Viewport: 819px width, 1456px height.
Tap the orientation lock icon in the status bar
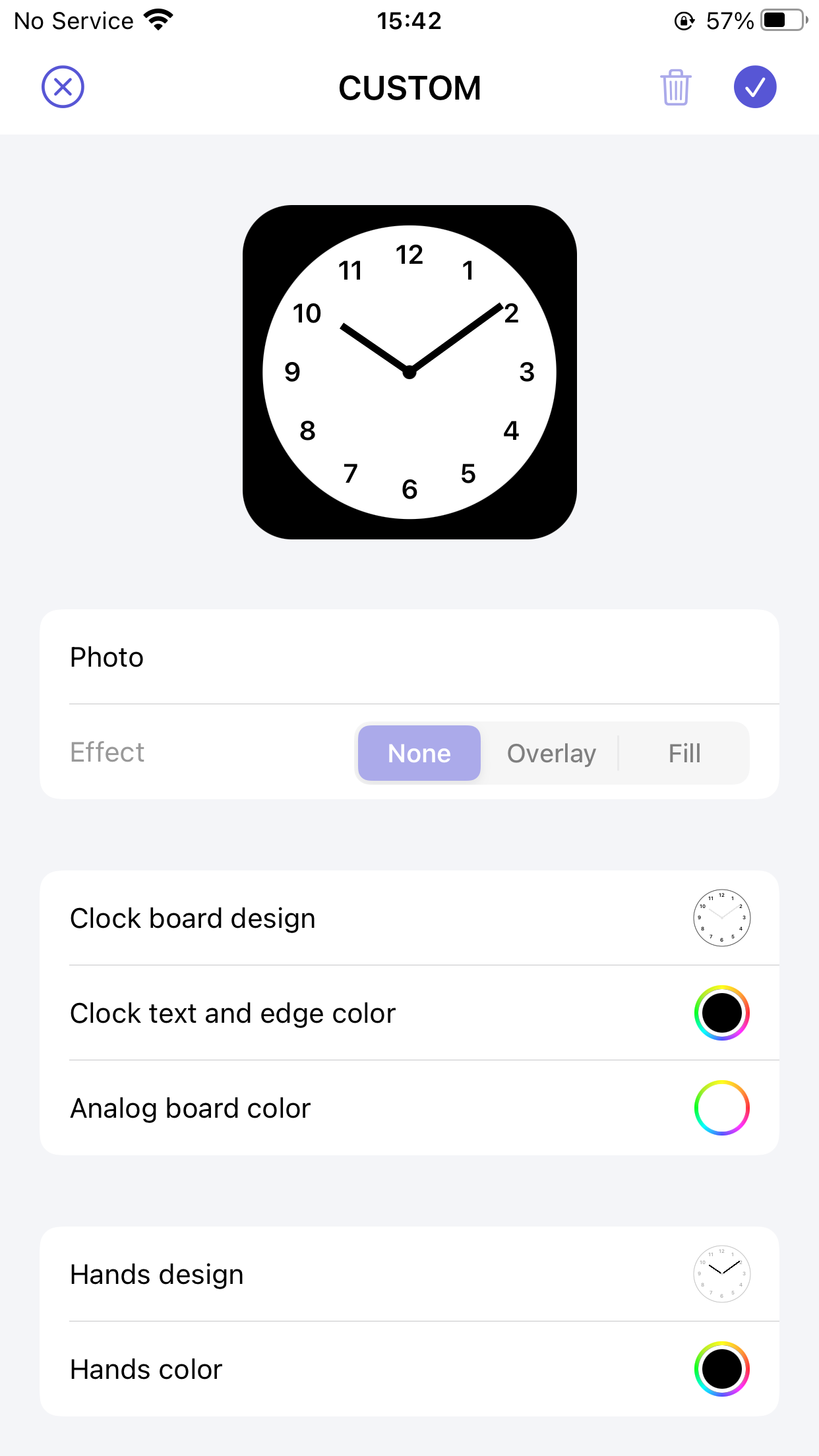[x=684, y=20]
